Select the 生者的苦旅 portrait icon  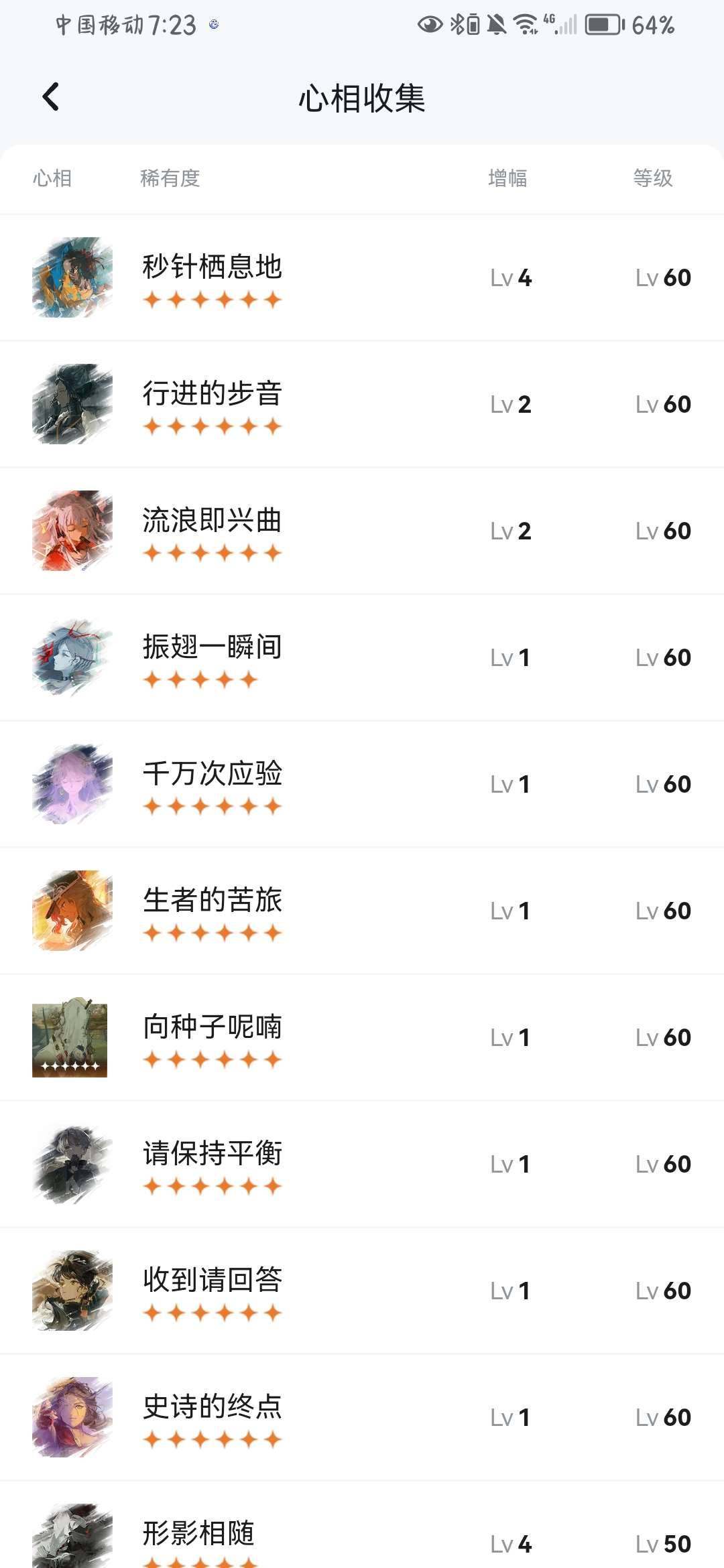[x=72, y=910]
